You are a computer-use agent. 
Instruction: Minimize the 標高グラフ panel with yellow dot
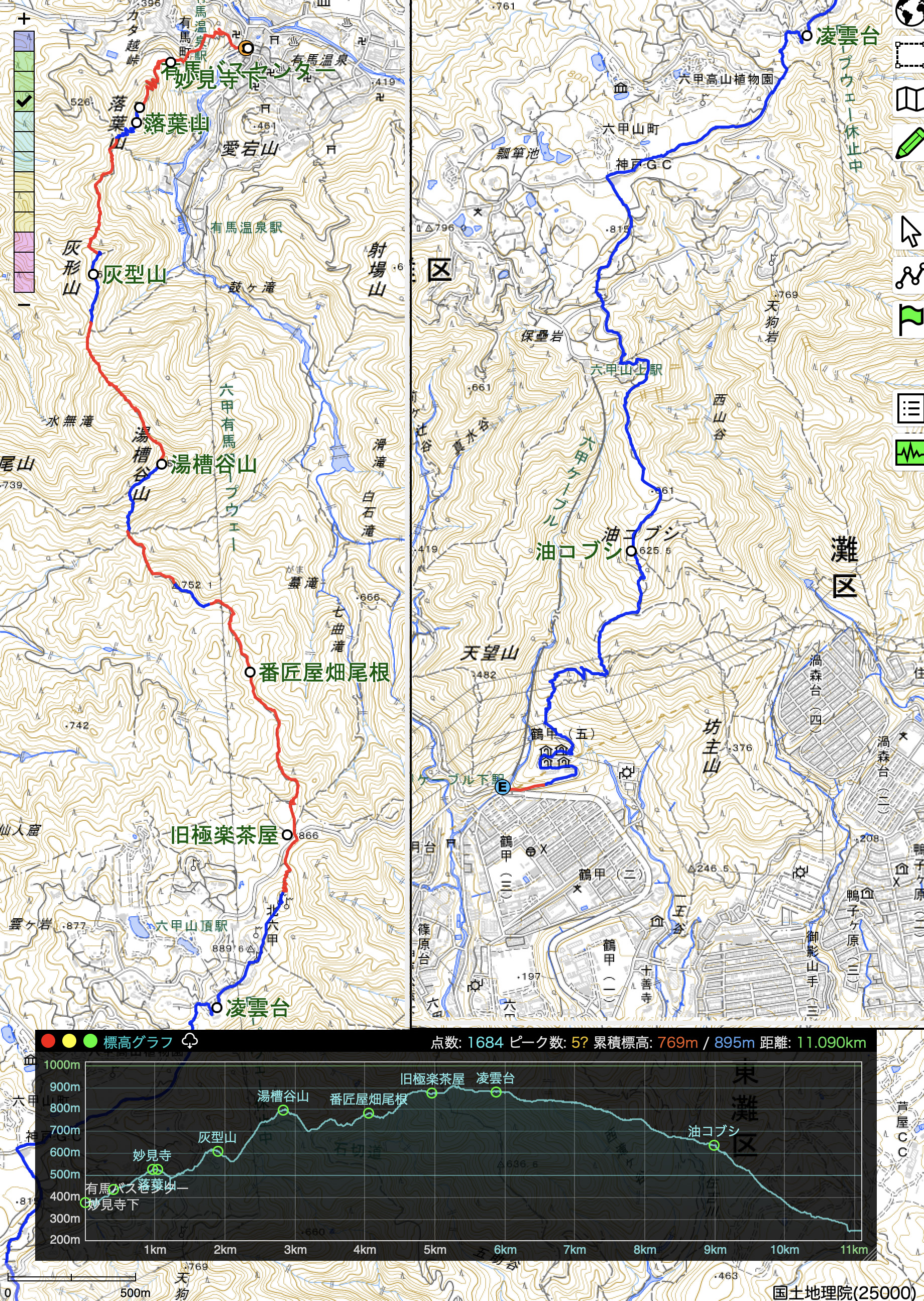[x=69, y=1041]
